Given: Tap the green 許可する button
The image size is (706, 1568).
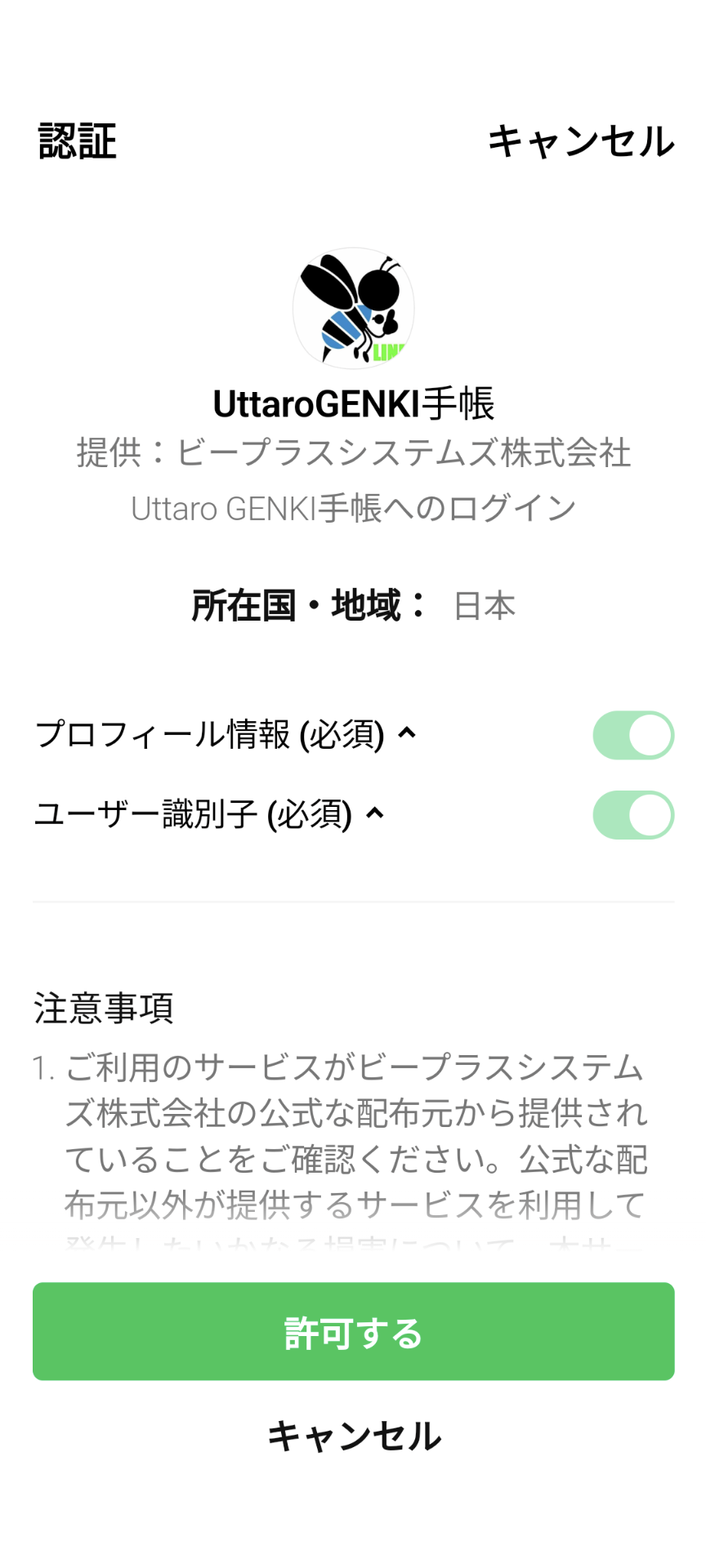Looking at the screenshot, I should 353,1332.
